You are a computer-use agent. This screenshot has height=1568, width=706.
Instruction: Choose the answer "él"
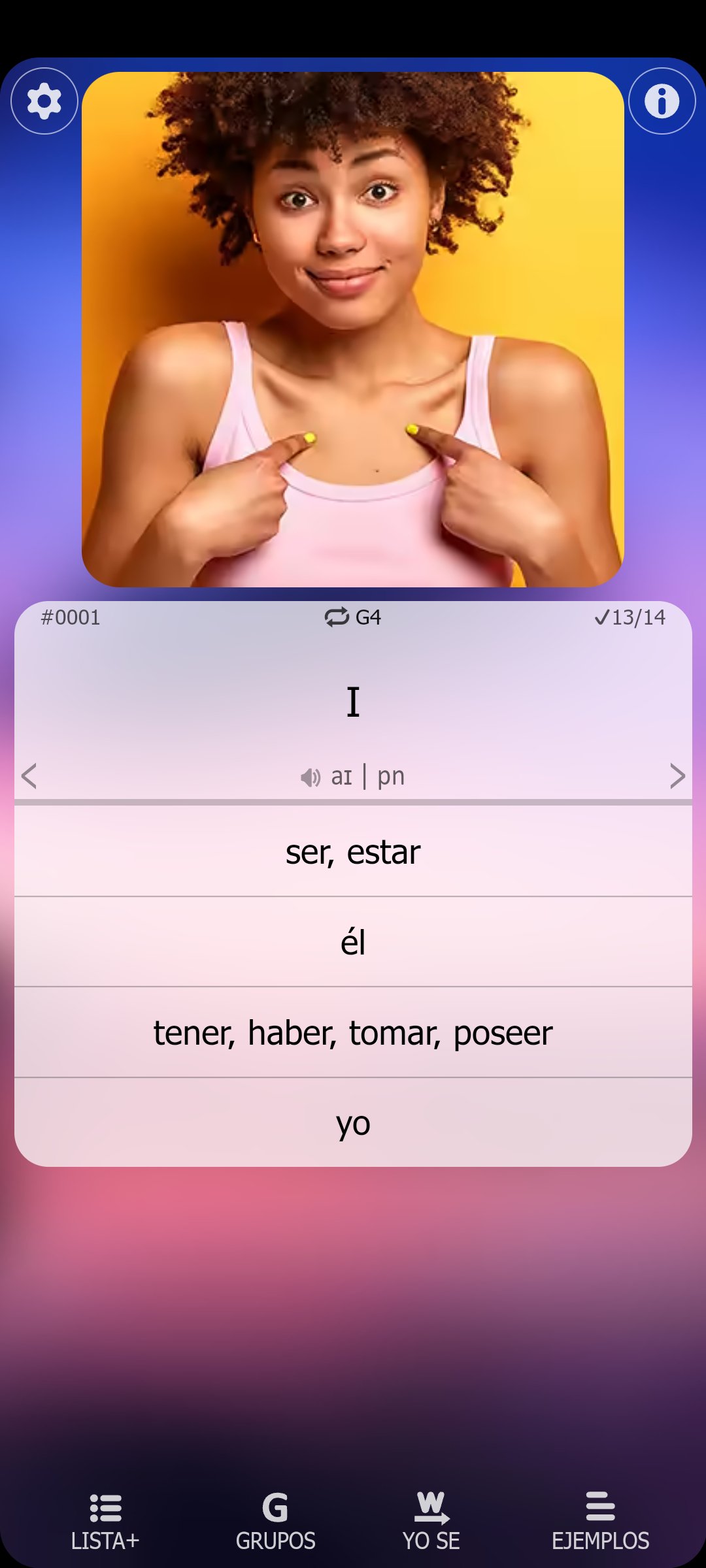coord(353,942)
